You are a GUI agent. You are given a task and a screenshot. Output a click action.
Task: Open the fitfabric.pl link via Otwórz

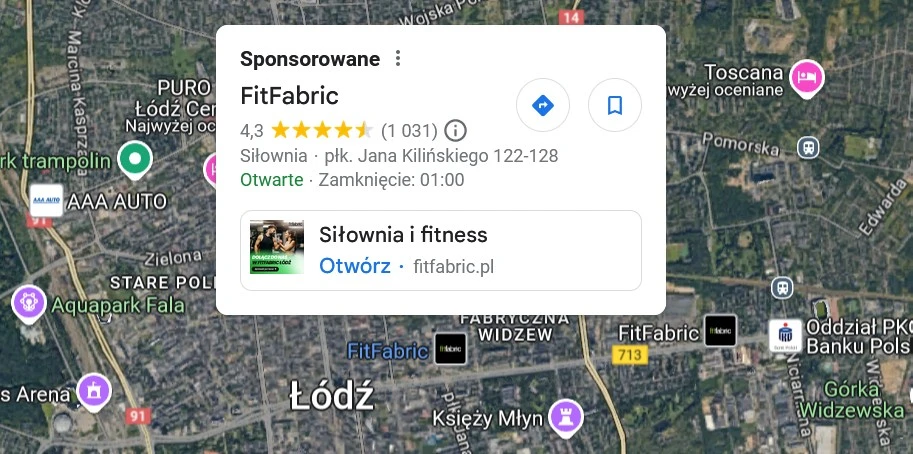click(x=354, y=267)
